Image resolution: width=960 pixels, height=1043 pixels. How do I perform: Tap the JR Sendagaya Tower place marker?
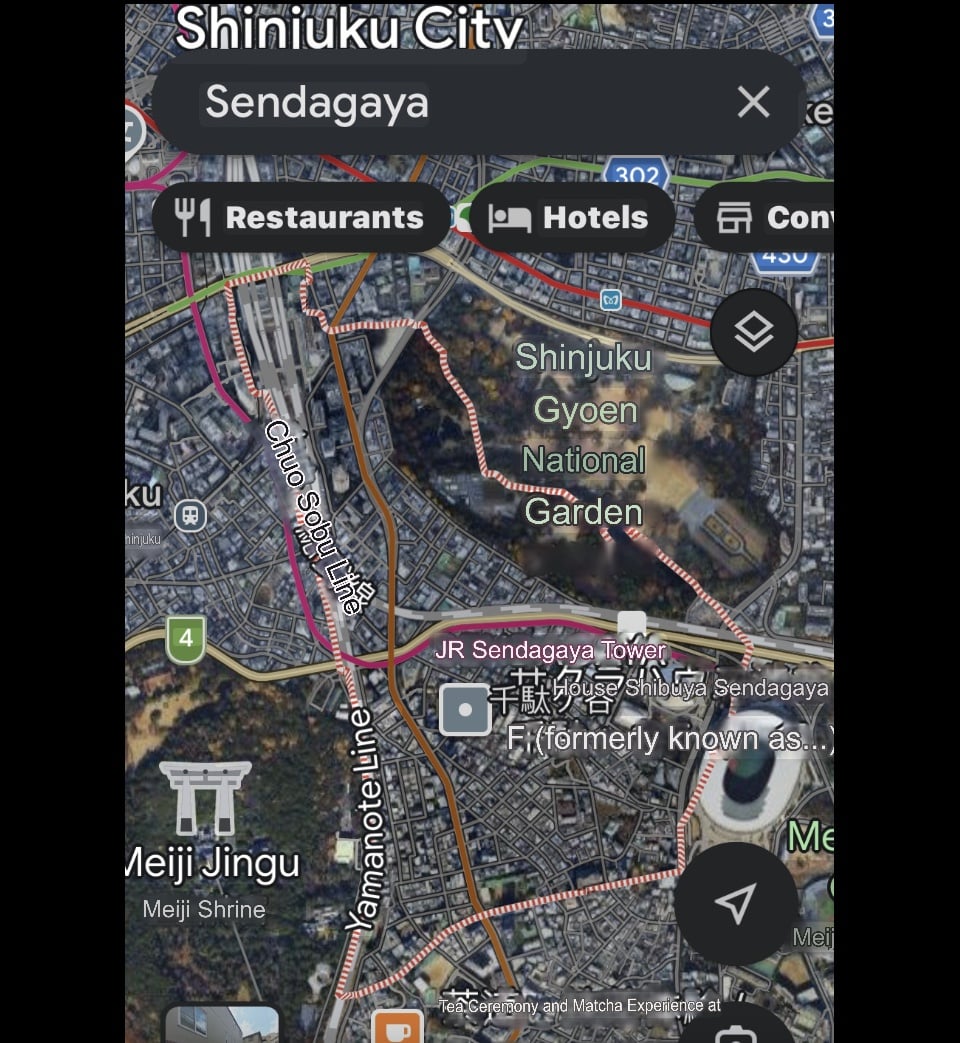(632, 626)
